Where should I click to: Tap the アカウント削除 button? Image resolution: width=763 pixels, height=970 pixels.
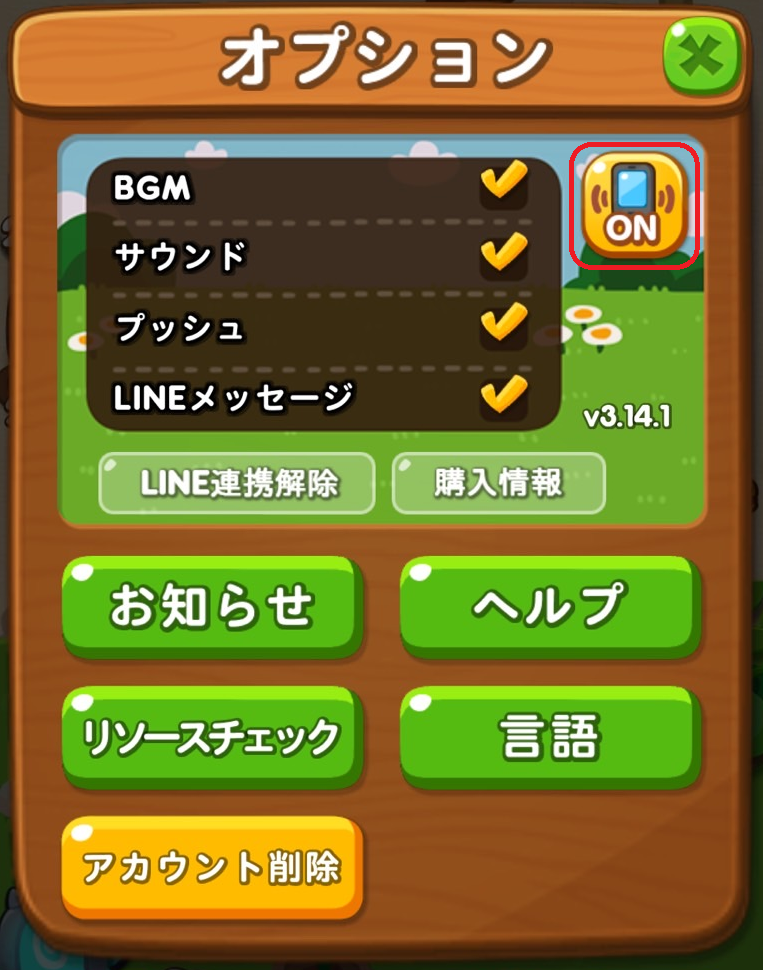(x=211, y=867)
